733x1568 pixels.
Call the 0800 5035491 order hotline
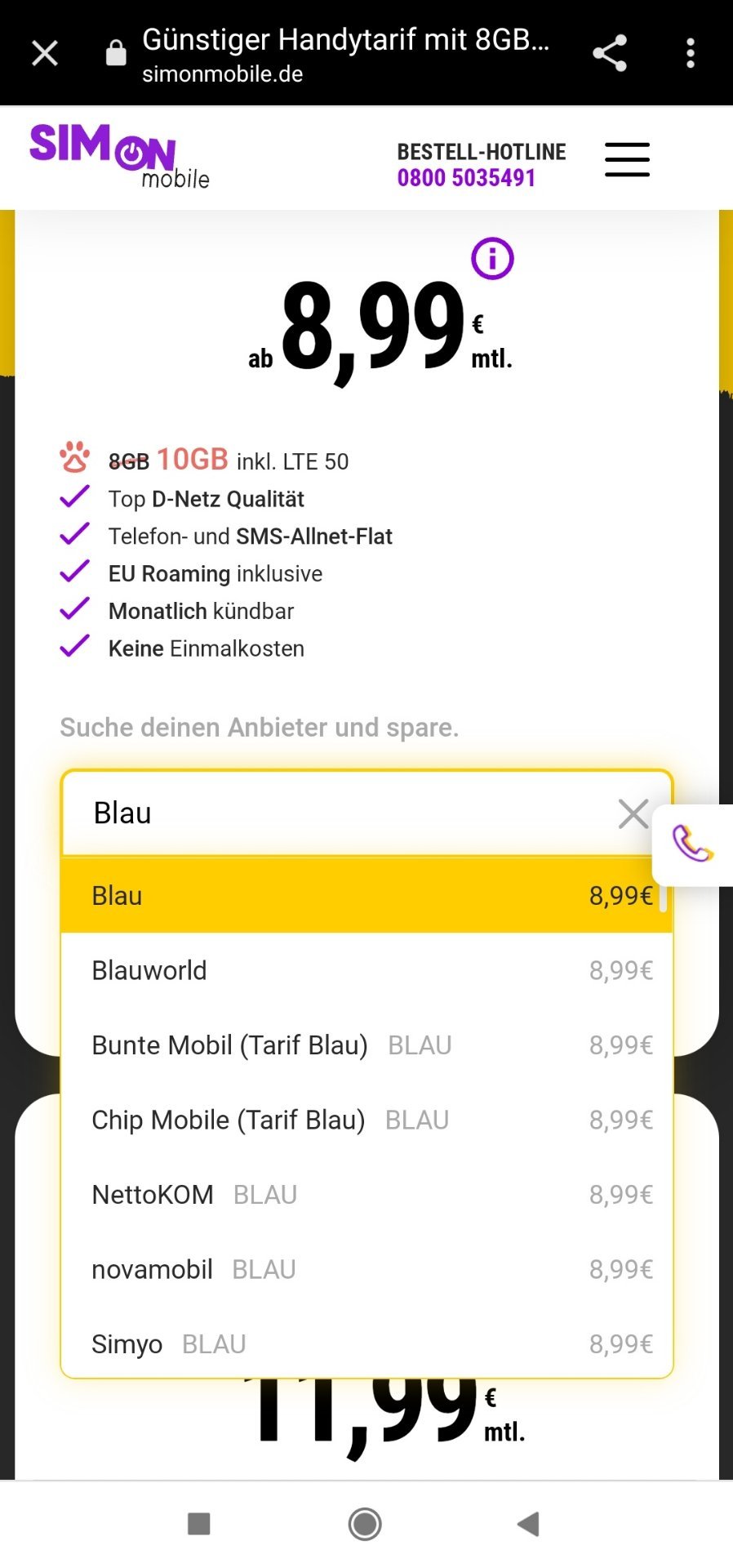[466, 178]
